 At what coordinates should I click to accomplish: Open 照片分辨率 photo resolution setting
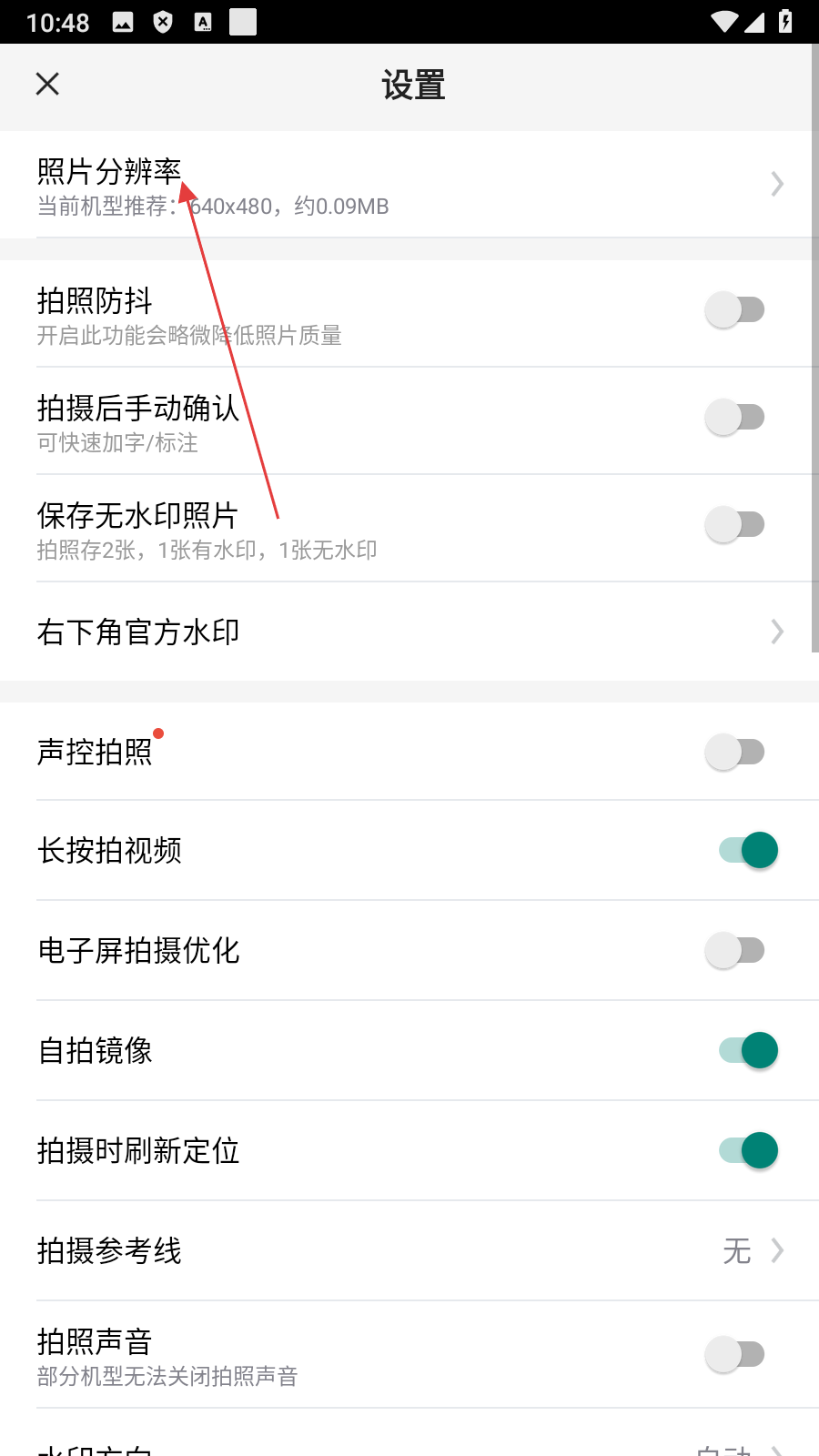point(409,185)
